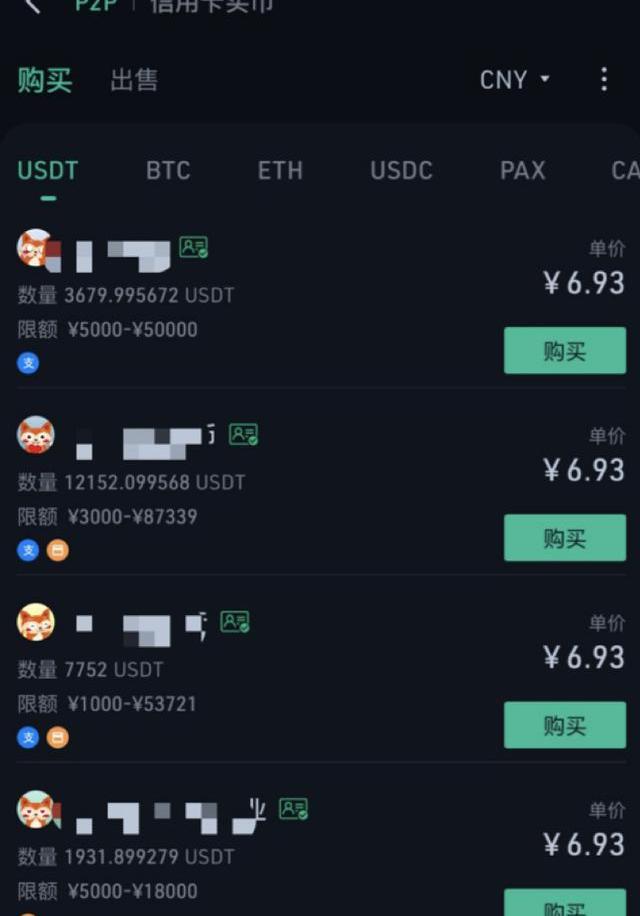Switch to the BTC coin tab

168,171
